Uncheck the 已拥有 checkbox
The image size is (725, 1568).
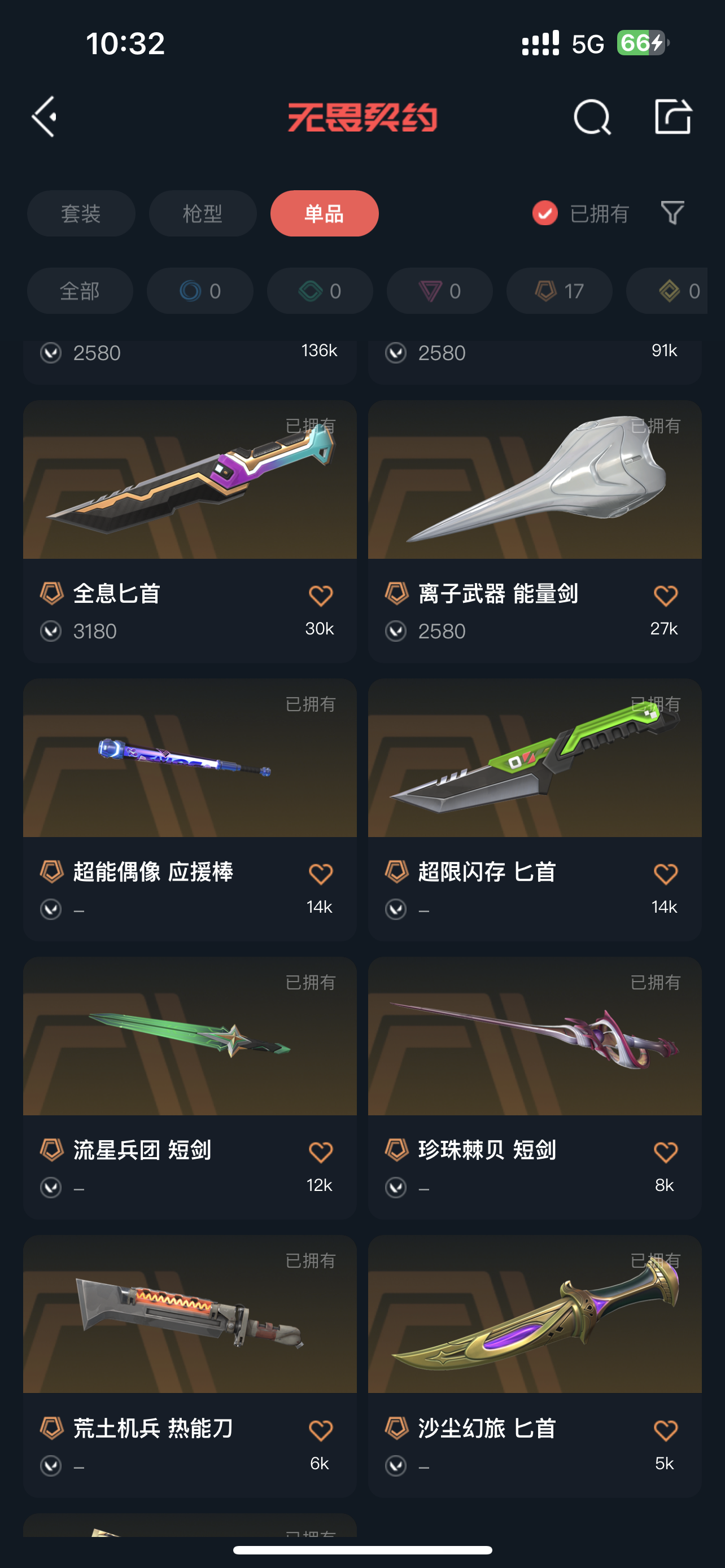(x=545, y=213)
